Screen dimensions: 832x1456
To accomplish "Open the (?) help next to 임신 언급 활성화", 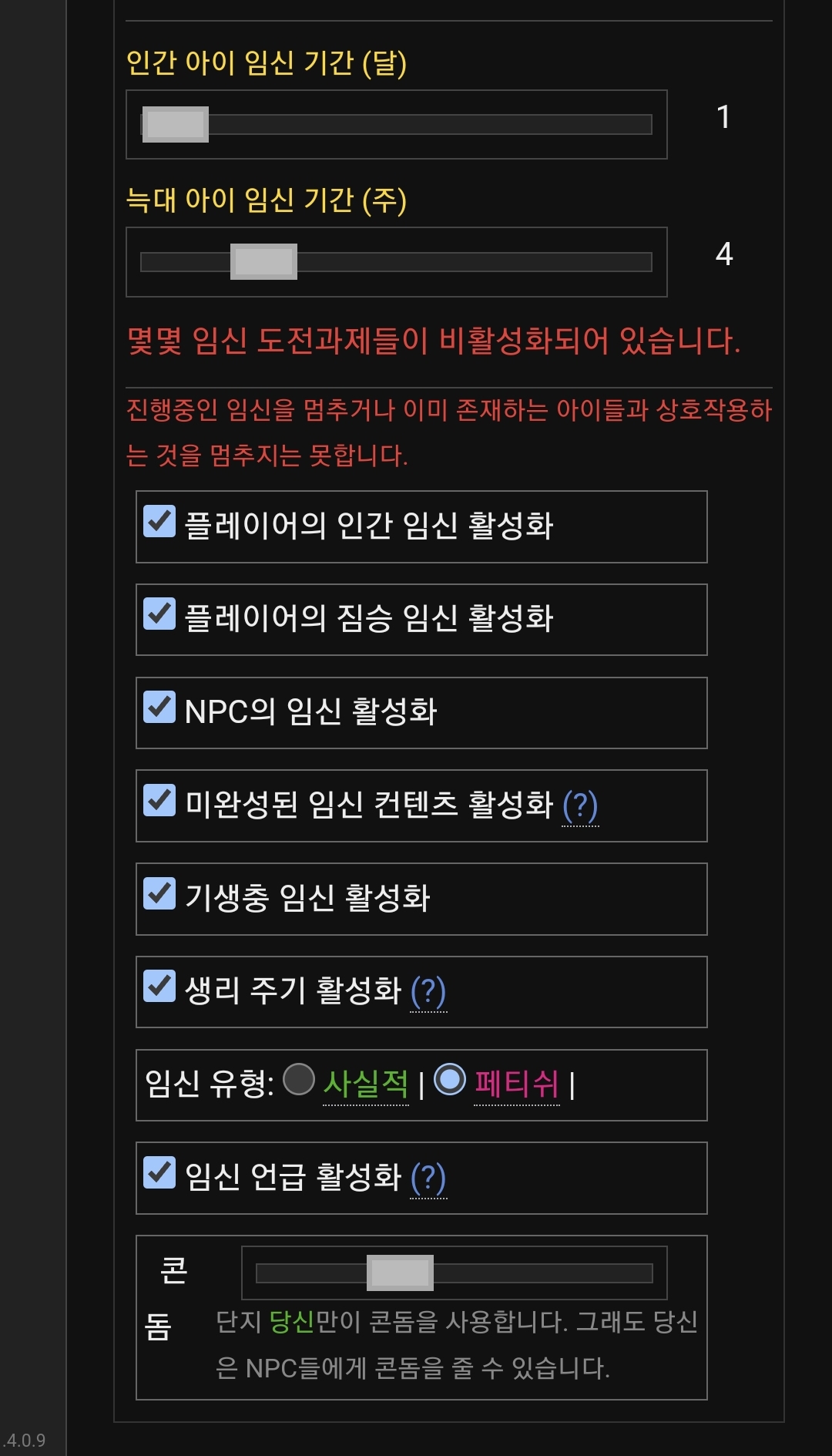I will click(428, 1178).
